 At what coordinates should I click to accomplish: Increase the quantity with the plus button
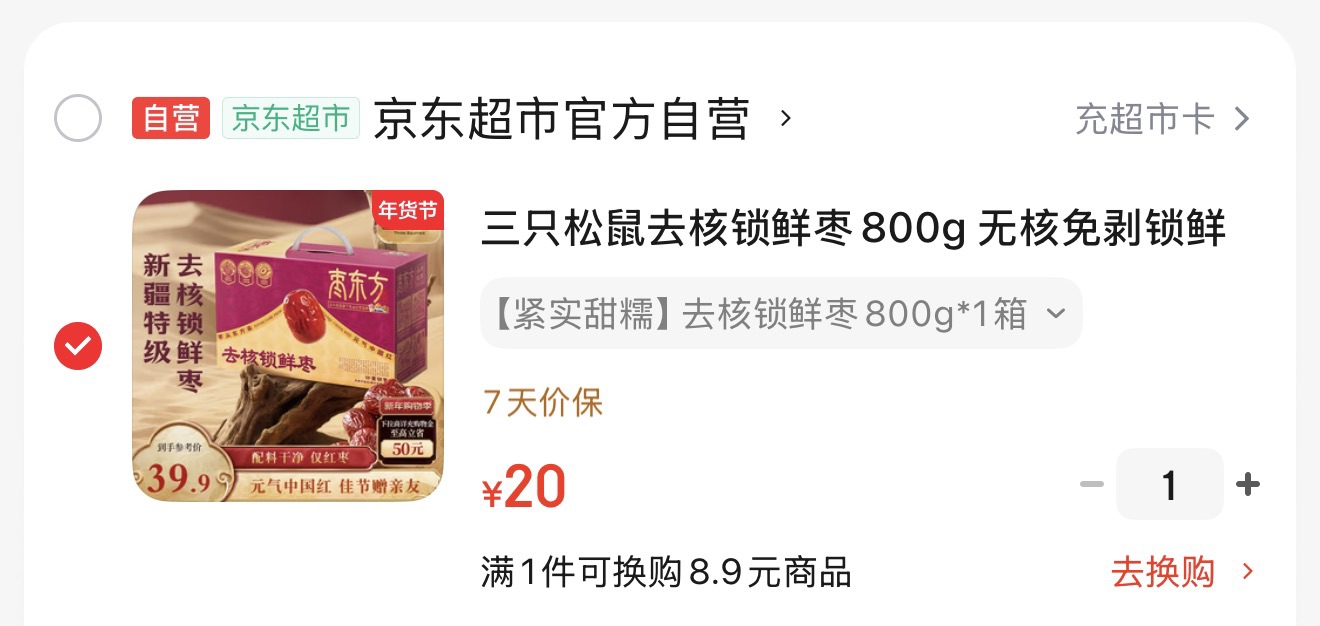click(x=1247, y=485)
